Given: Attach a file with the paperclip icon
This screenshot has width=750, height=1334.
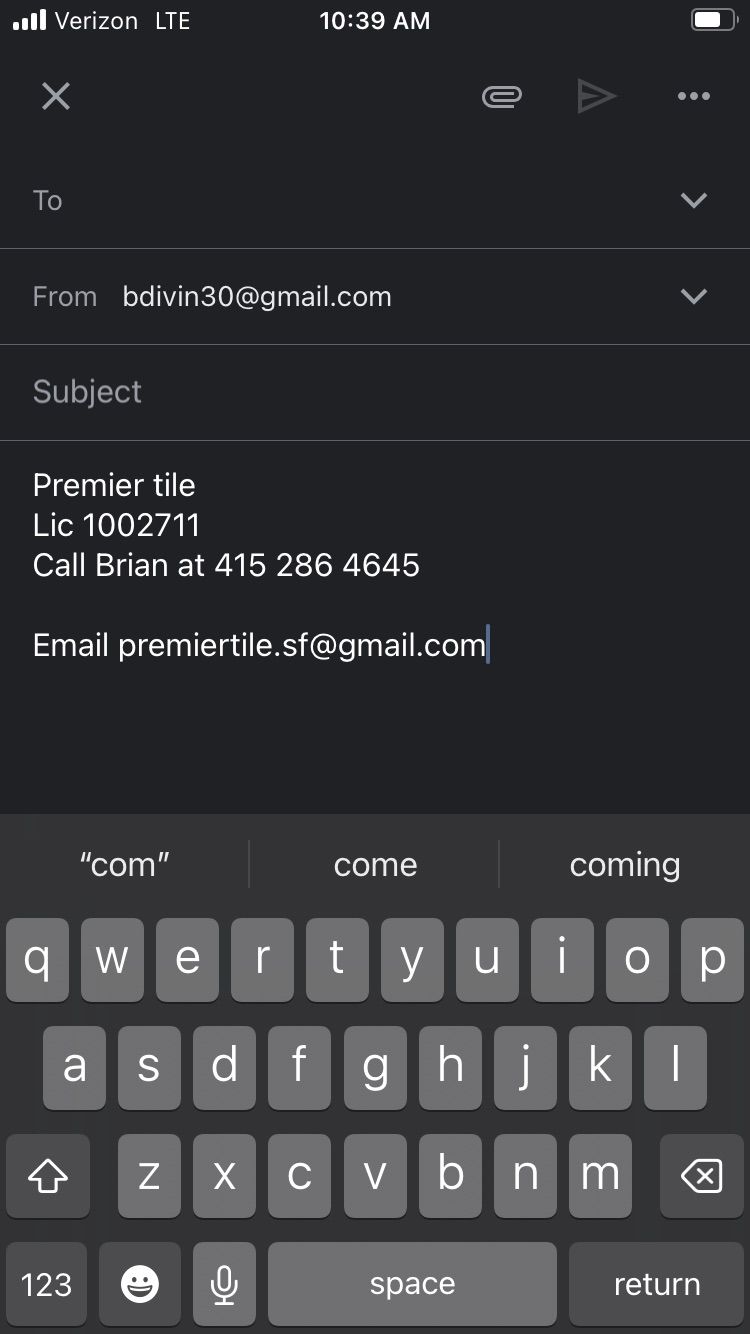Looking at the screenshot, I should point(502,96).
